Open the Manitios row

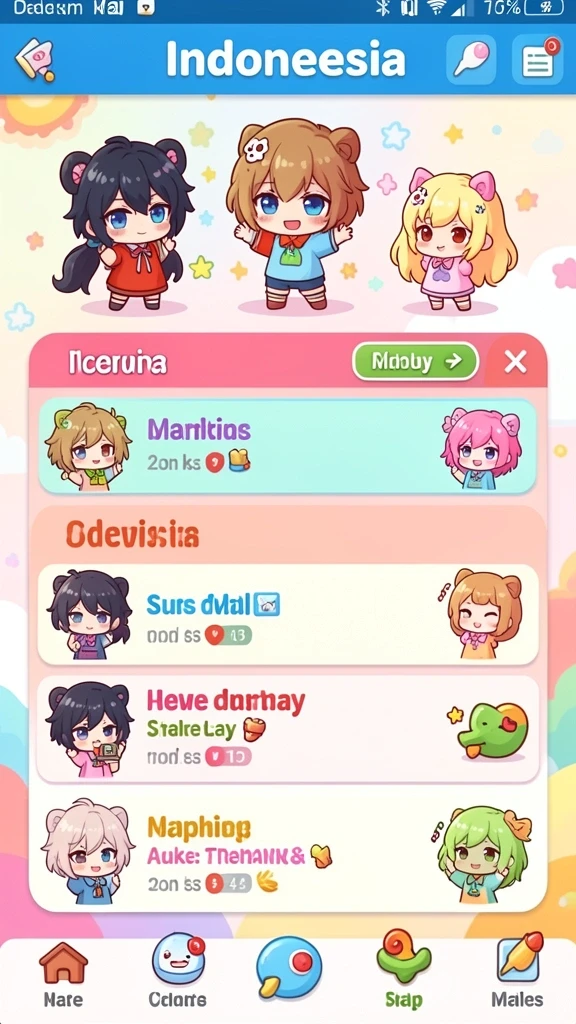287,446
